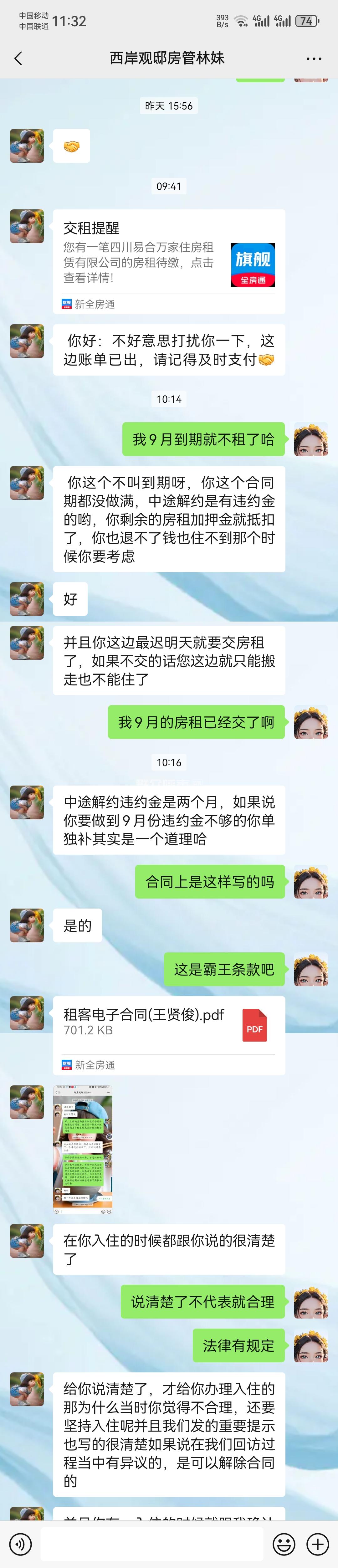Switch to voice message input
The width and height of the screenshot is (338, 1568).
point(21,1544)
